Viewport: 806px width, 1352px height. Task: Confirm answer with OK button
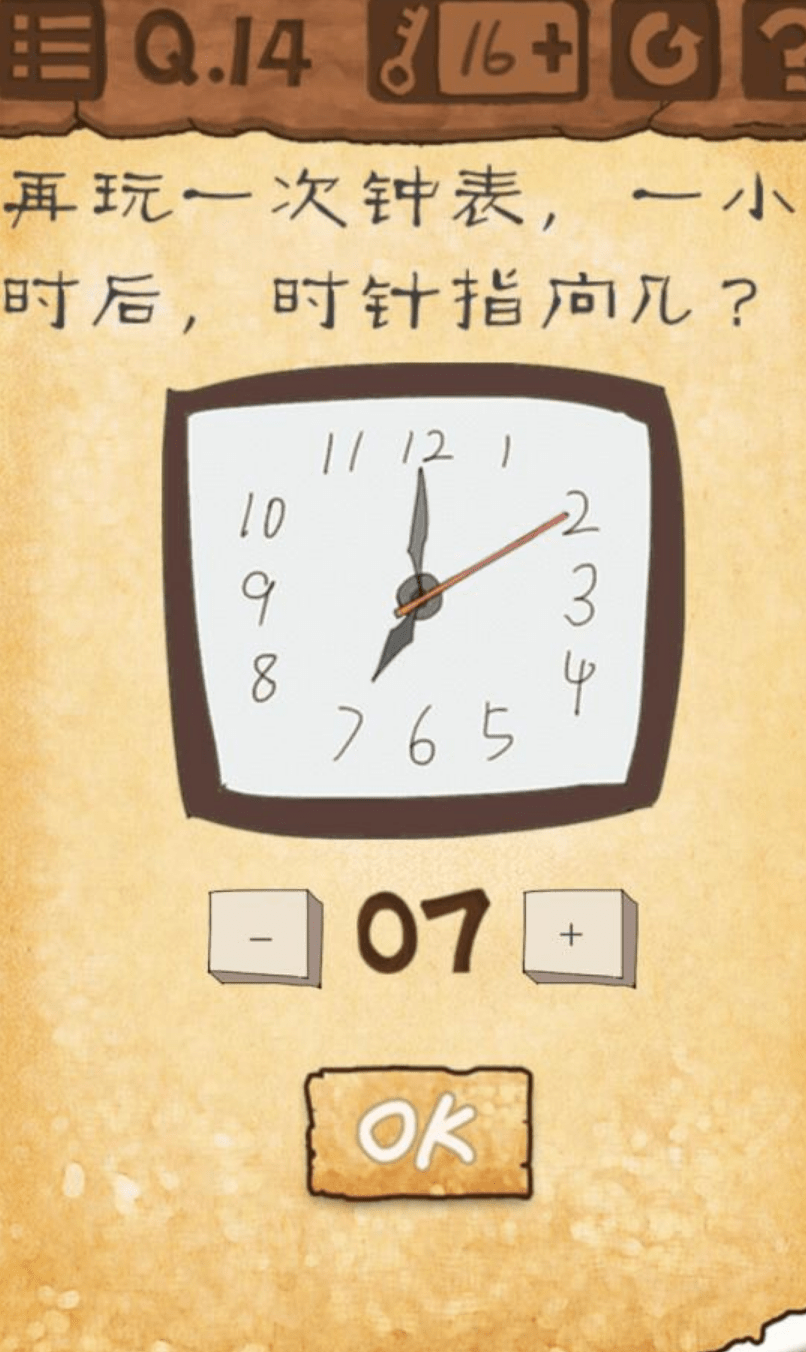(x=418, y=1133)
